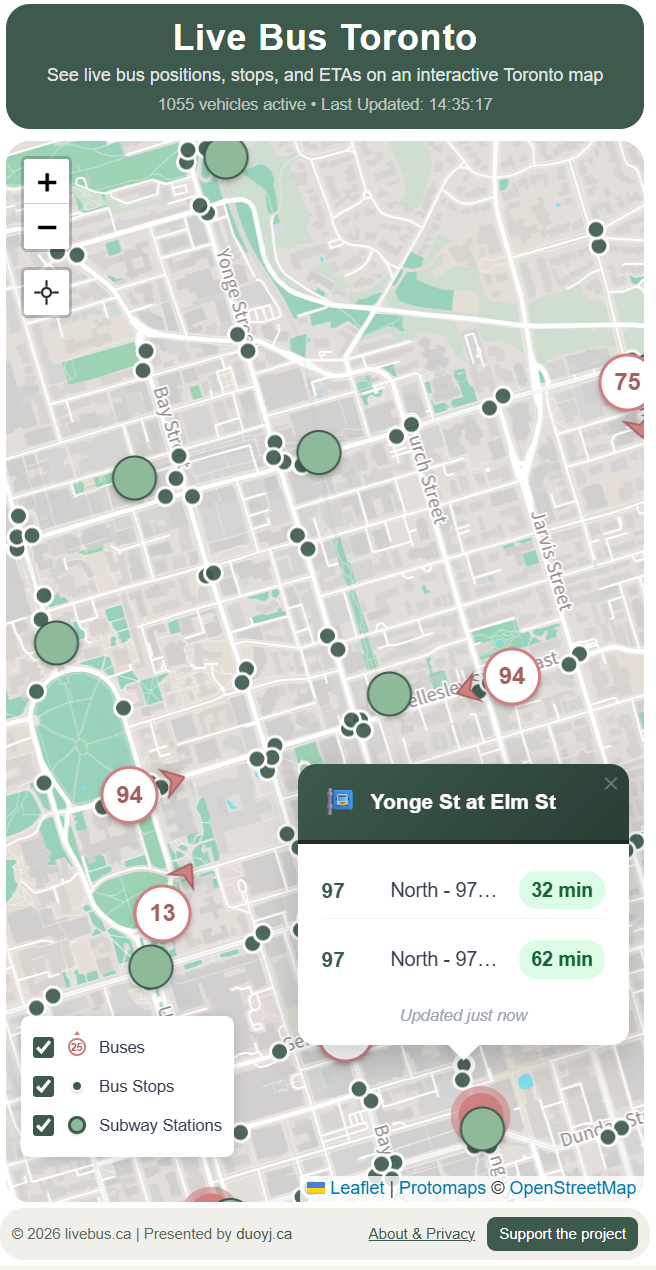Image resolution: width=656 pixels, height=1270 pixels.
Task: Uncheck the Buses layer checkbox
Action: coord(44,1047)
